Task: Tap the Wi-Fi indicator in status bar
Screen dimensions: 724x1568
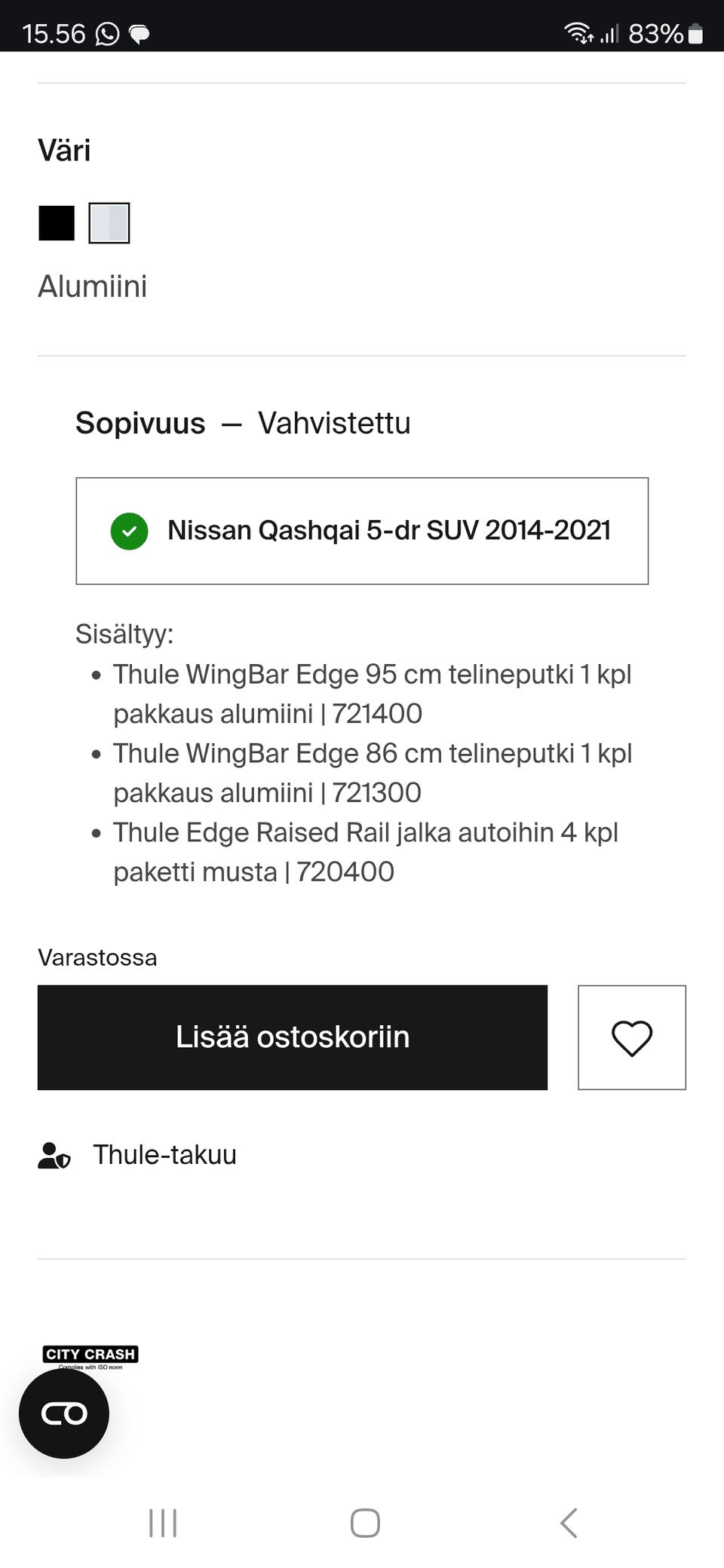Action: (578, 32)
